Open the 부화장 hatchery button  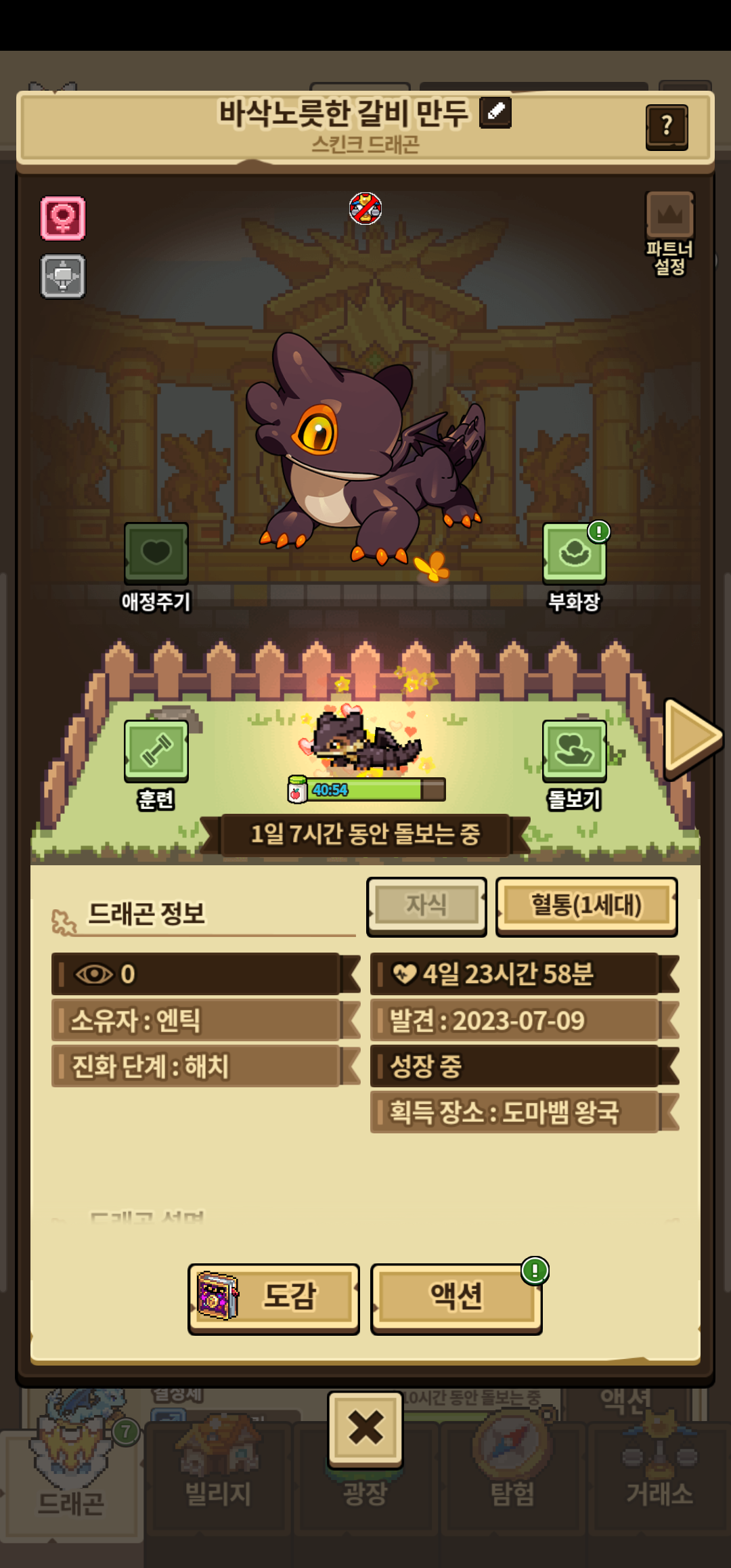(575, 567)
